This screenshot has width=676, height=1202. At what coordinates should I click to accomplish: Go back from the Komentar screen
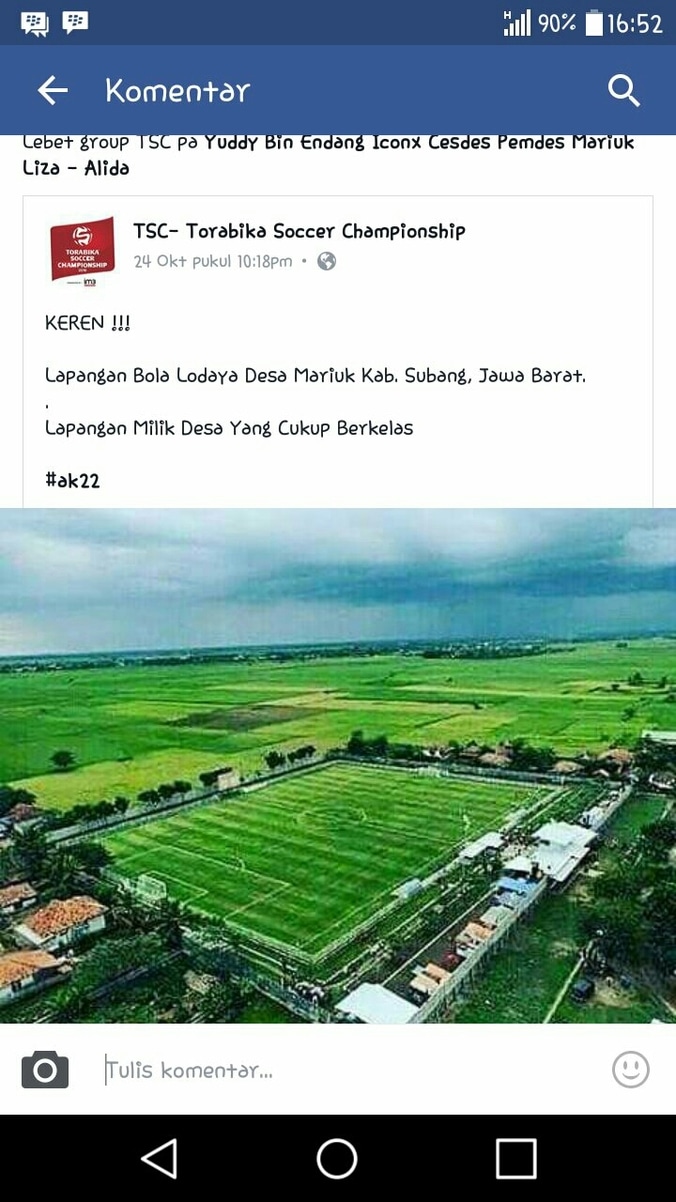coord(52,91)
